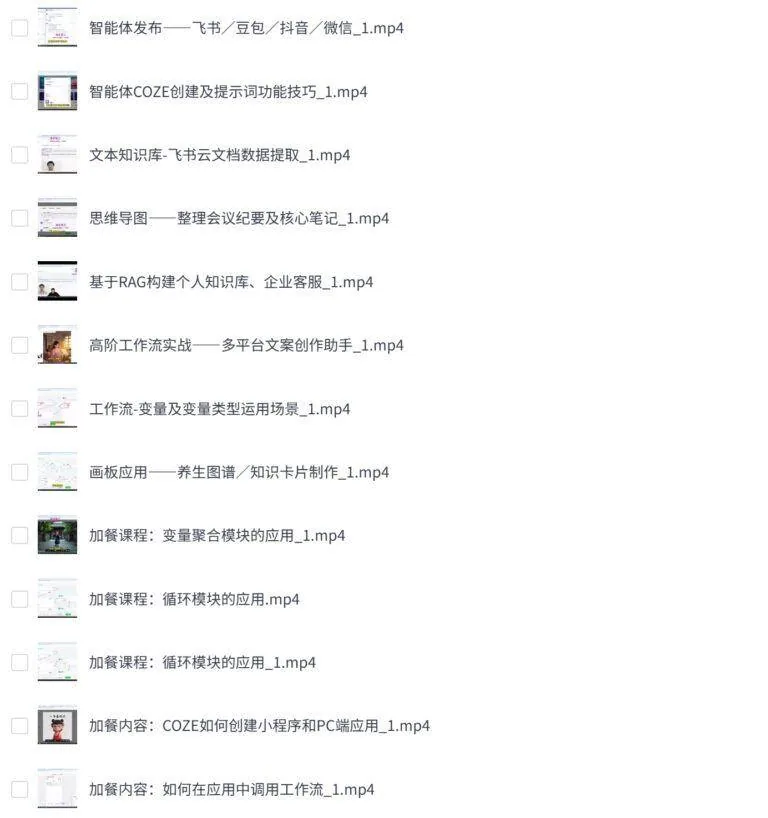Open 工作流-变量及变量类型运用场景_1.mp4
Image resolution: width=768 pixels, height=818 pixels.
(220, 409)
